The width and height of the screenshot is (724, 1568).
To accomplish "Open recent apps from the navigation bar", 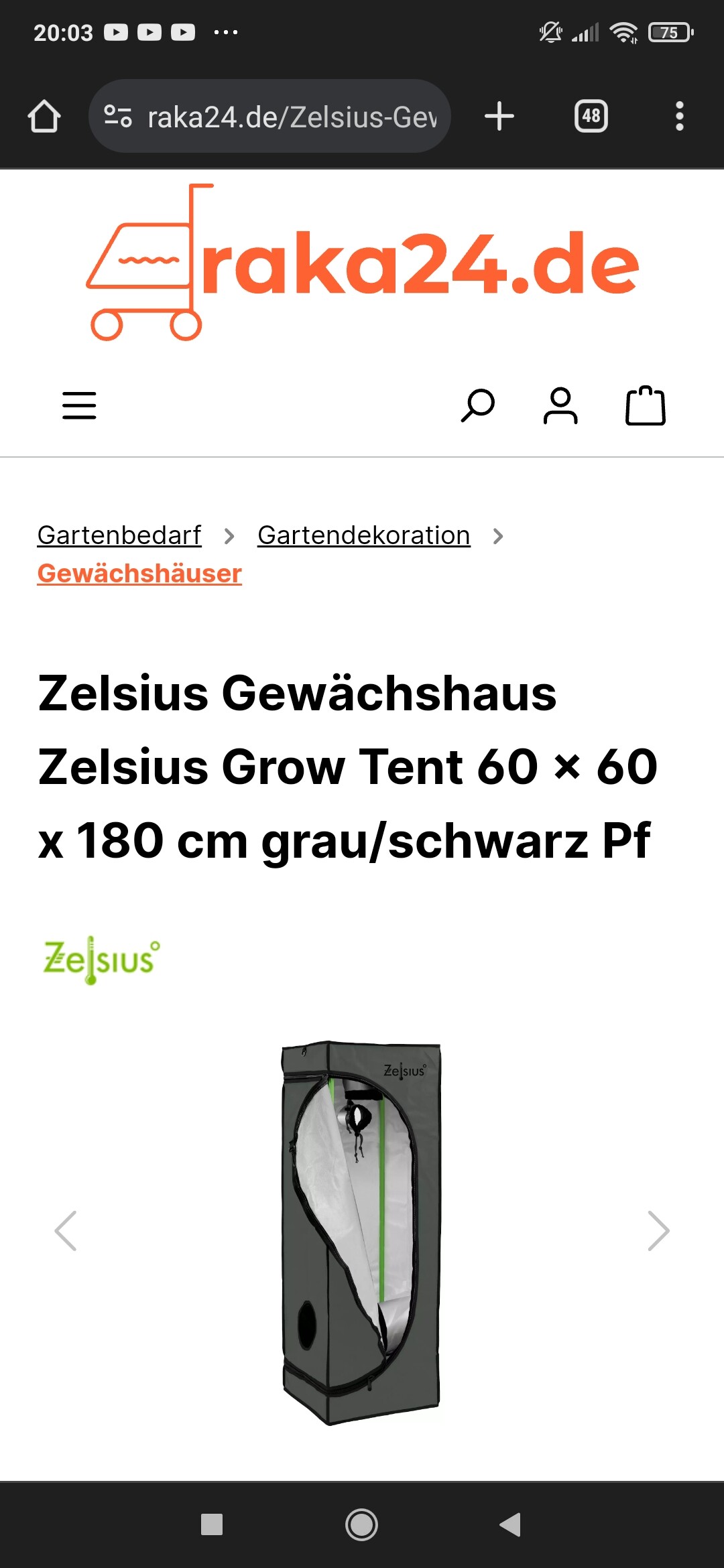I will click(212, 1524).
